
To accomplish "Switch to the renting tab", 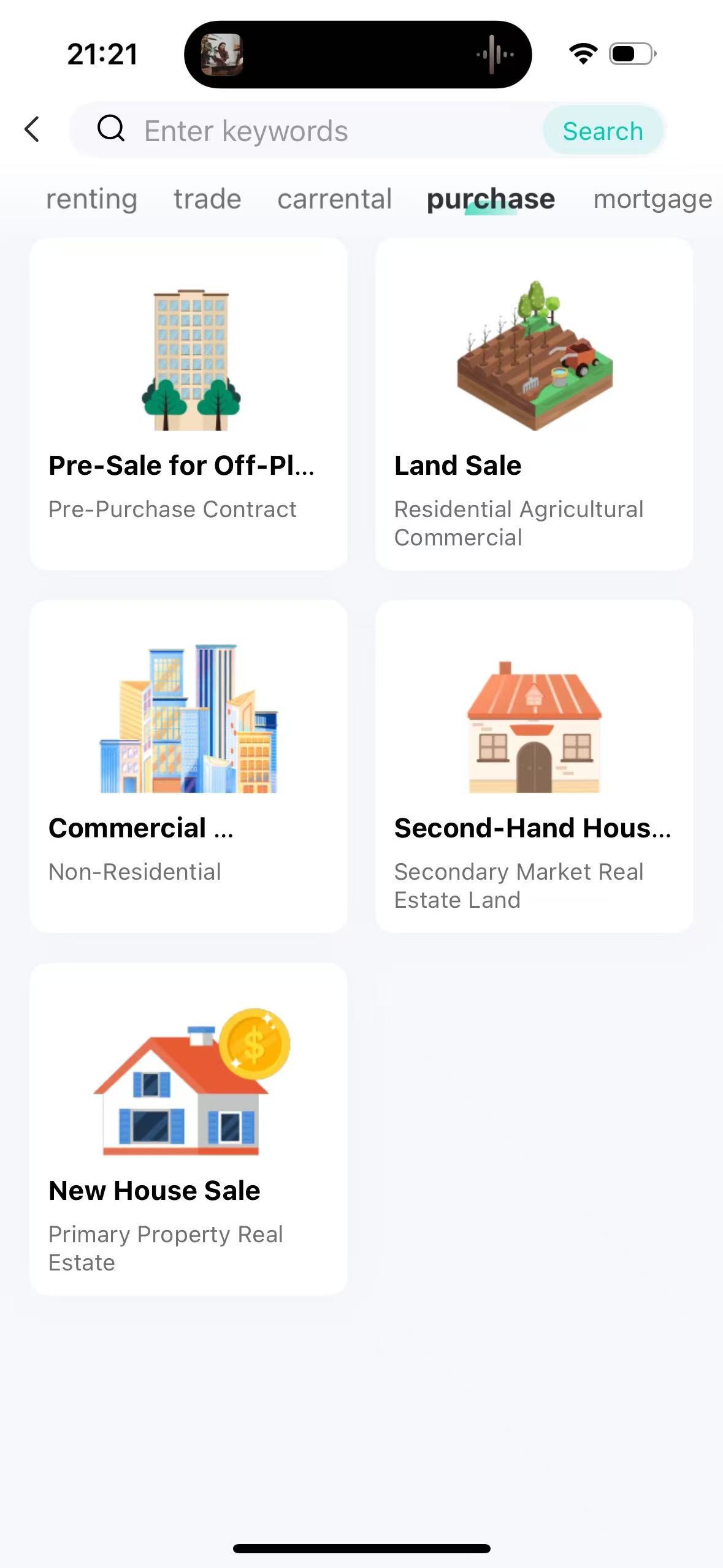I will tap(92, 199).
